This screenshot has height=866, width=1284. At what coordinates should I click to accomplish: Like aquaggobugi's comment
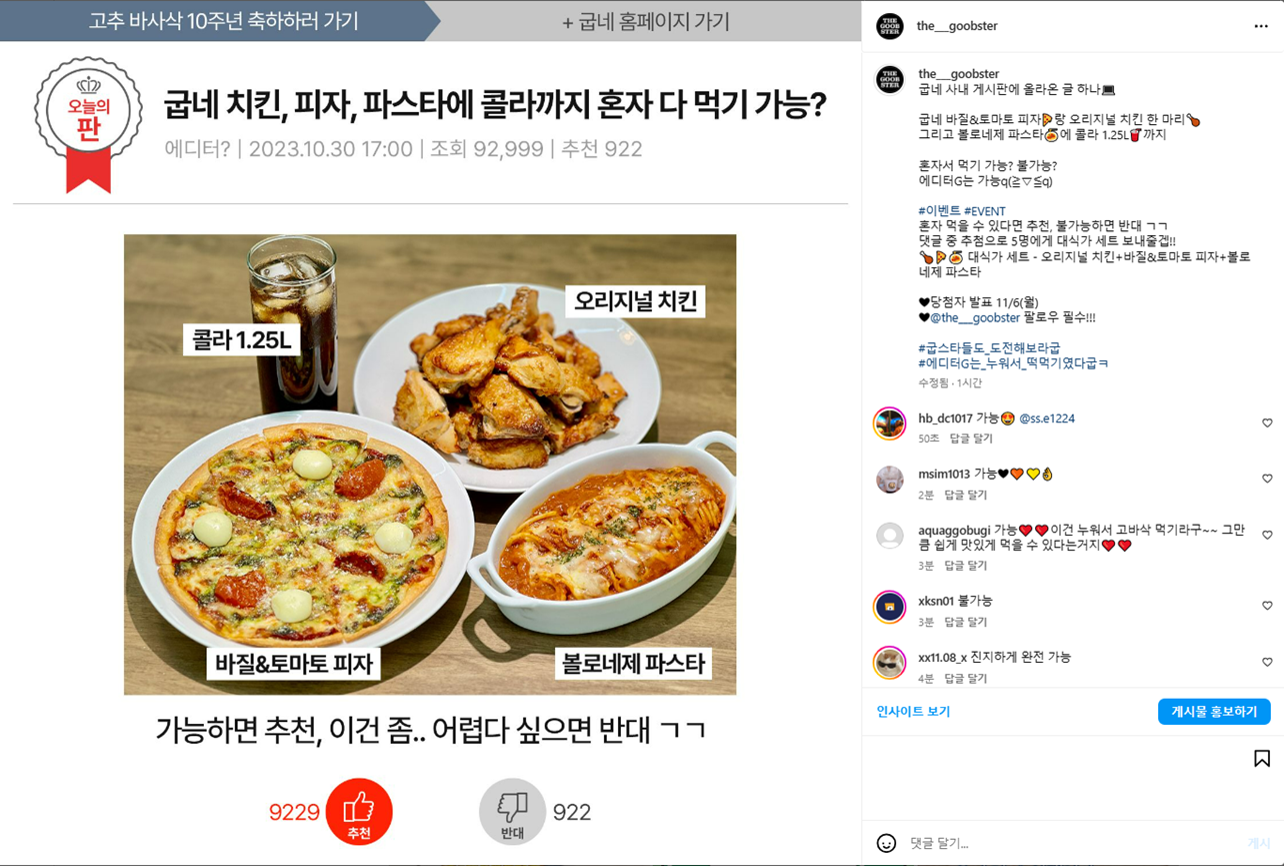pos(1267,535)
